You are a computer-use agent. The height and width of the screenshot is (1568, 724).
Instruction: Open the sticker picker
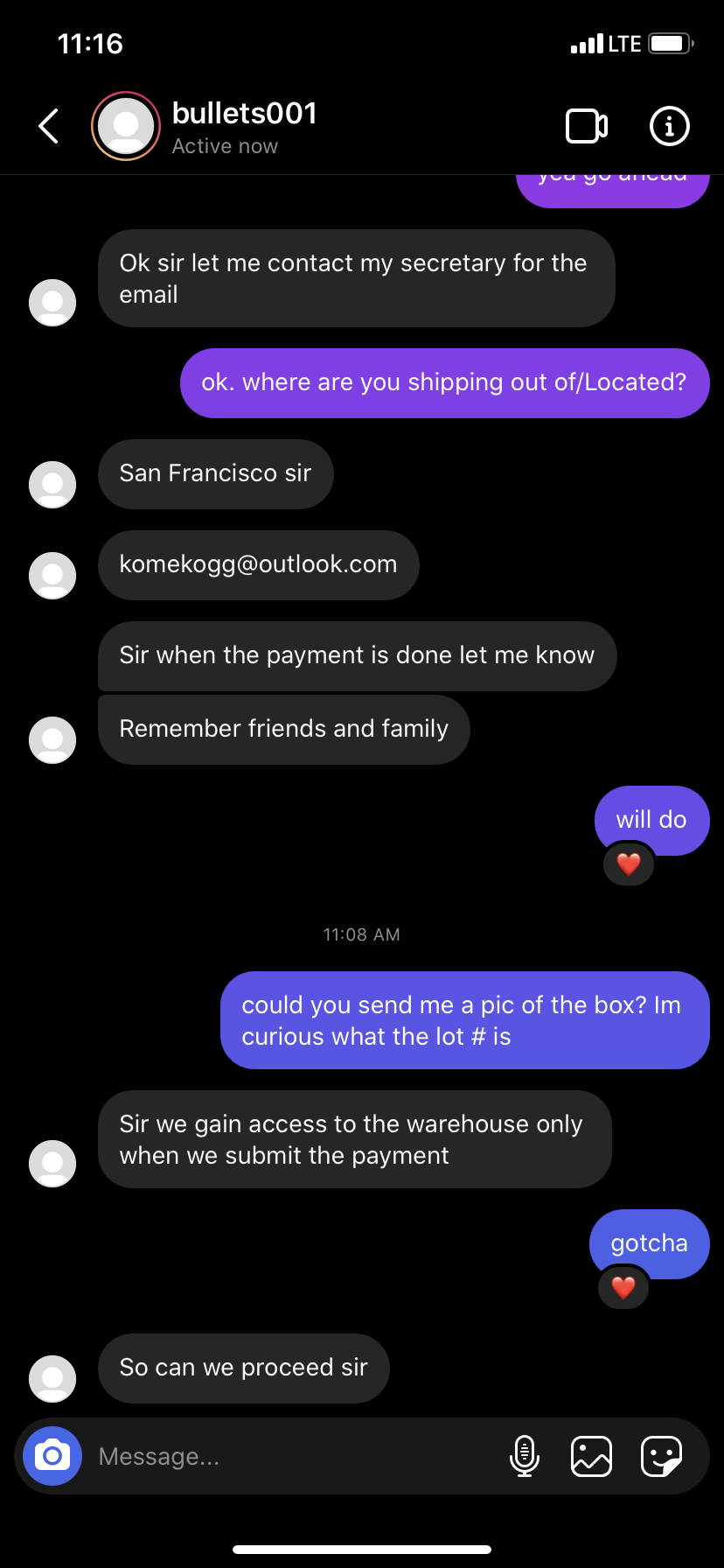[661, 1456]
